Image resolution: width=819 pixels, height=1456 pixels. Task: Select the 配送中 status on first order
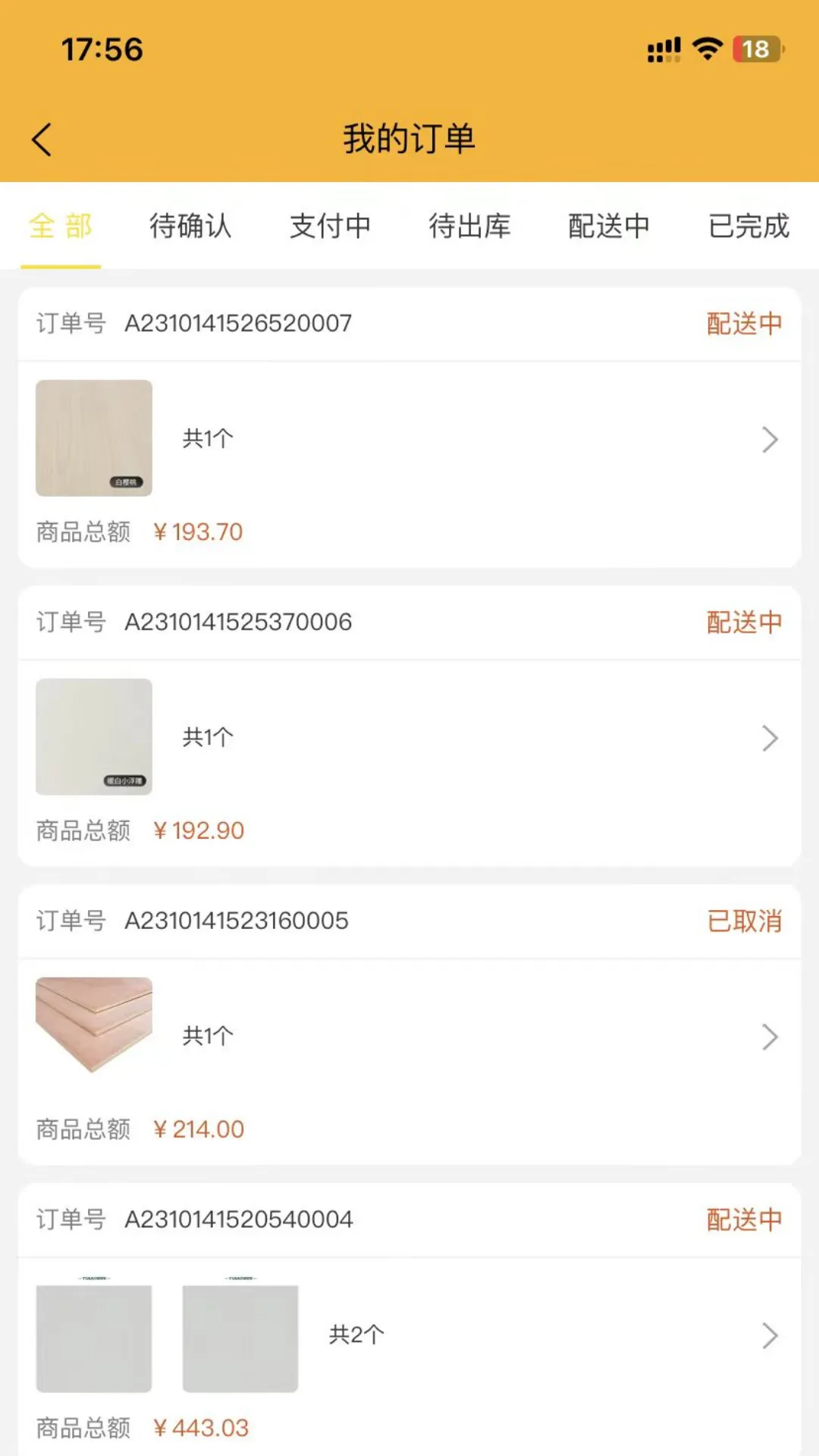click(744, 322)
